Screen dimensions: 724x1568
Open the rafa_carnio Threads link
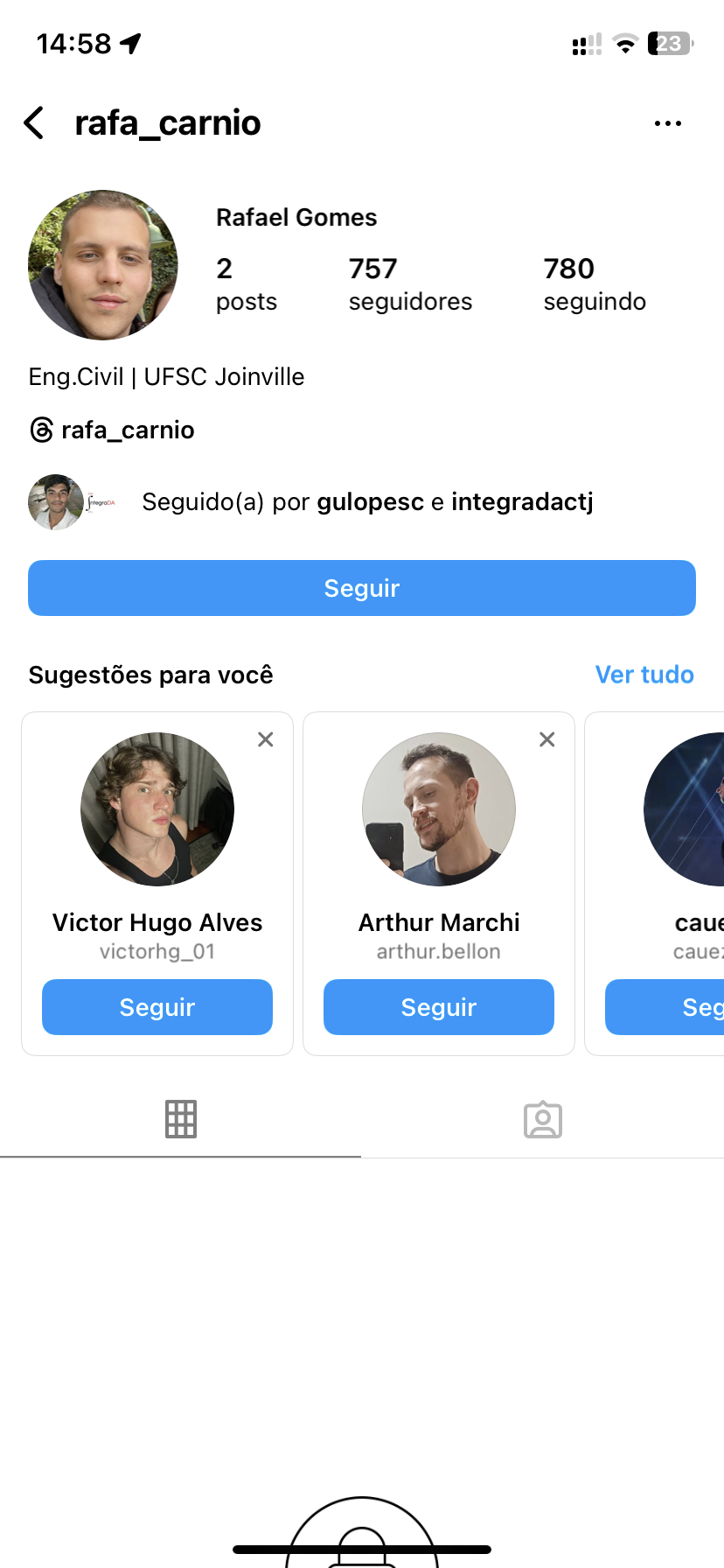tap(112, 430)
